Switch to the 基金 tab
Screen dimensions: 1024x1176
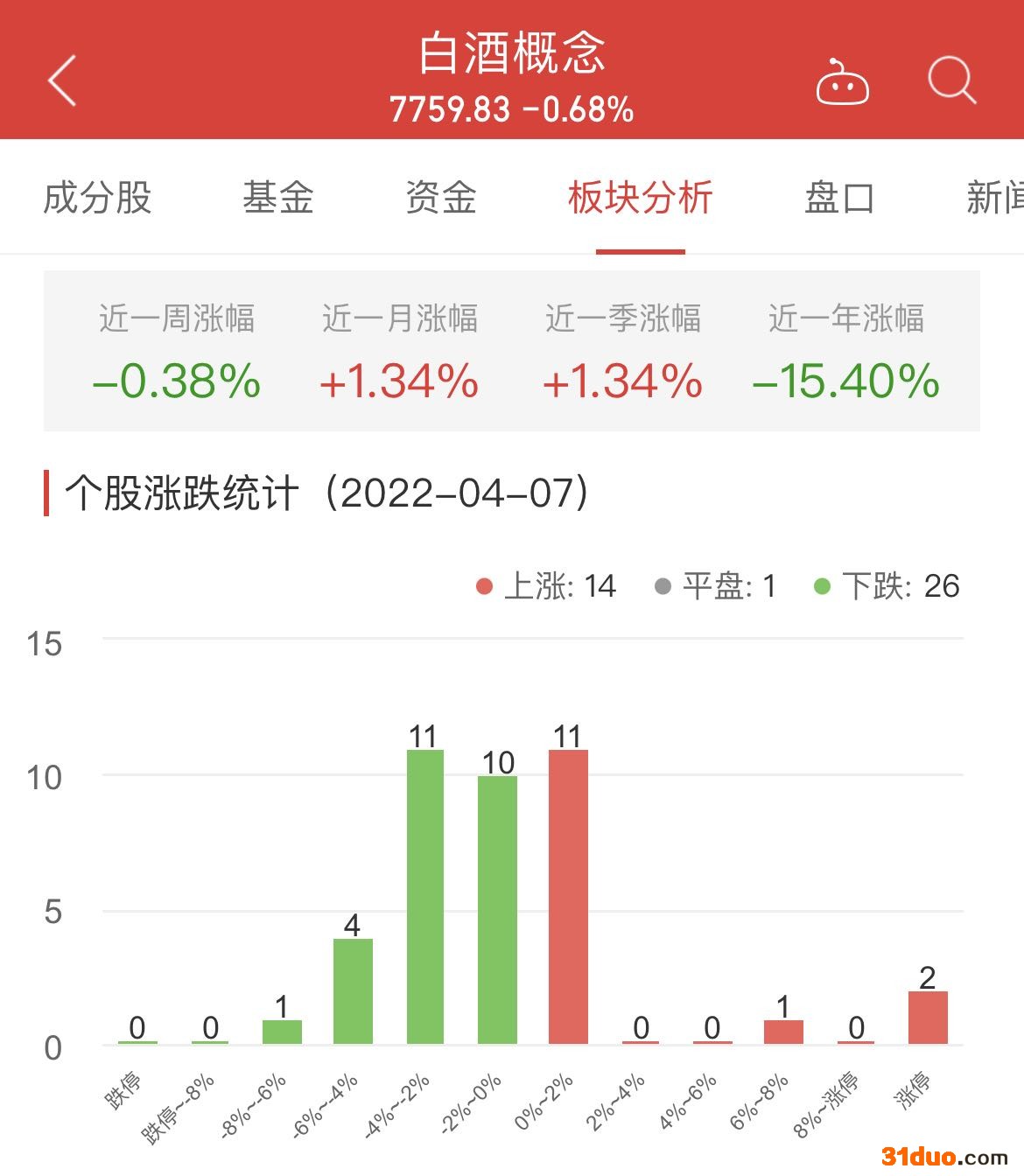pos(278,198)
